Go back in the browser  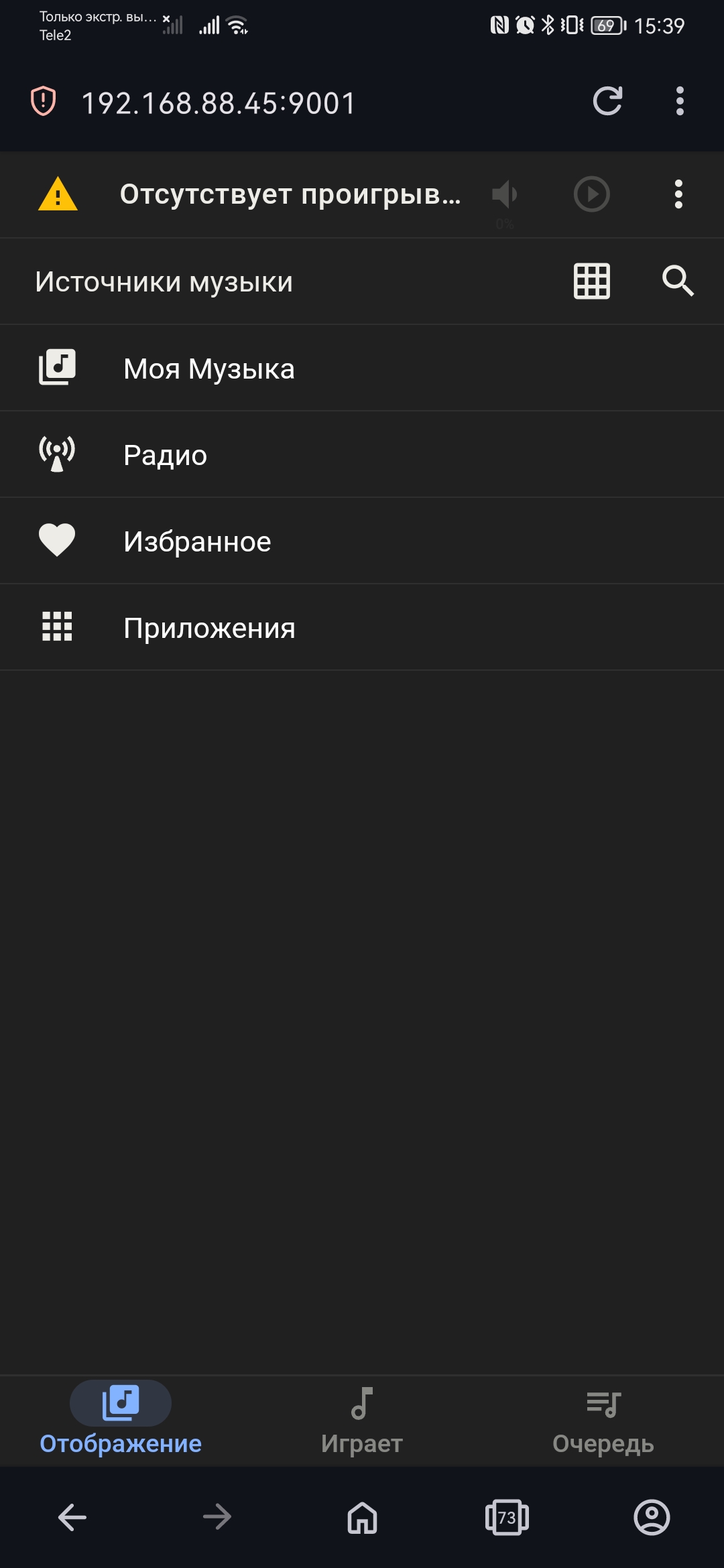[72, 1517]
